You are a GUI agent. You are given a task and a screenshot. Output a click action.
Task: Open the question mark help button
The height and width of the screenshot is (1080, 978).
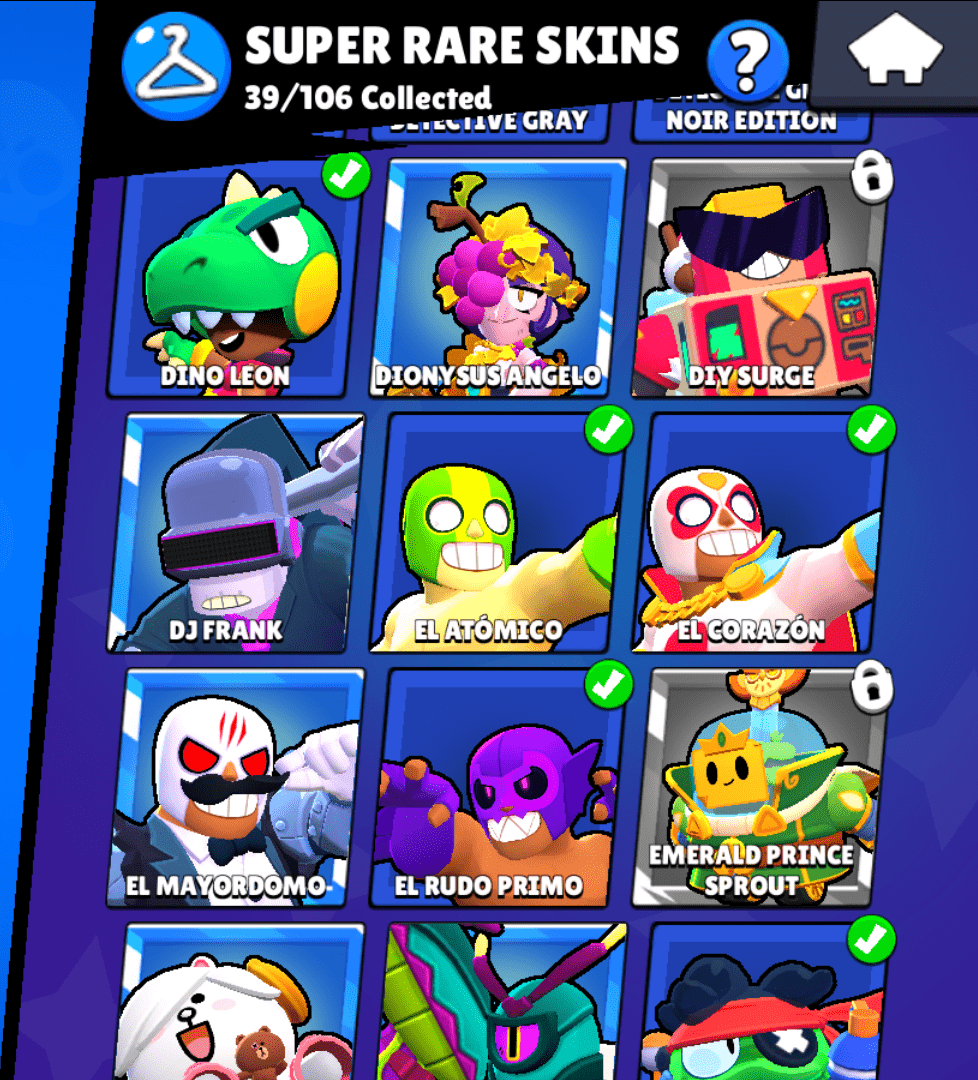pos(747,61)
